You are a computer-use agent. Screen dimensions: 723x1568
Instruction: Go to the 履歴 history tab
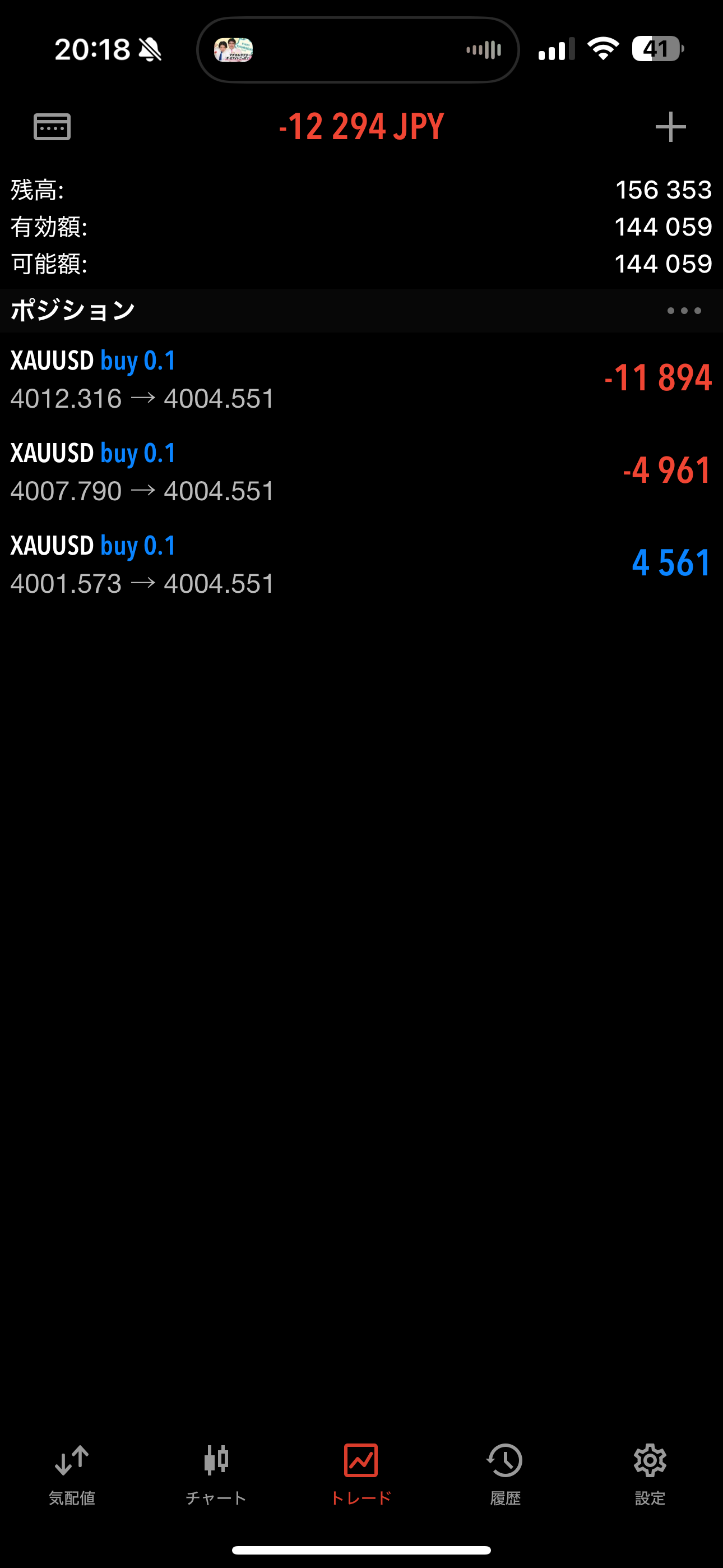[x=505, y=1473]
